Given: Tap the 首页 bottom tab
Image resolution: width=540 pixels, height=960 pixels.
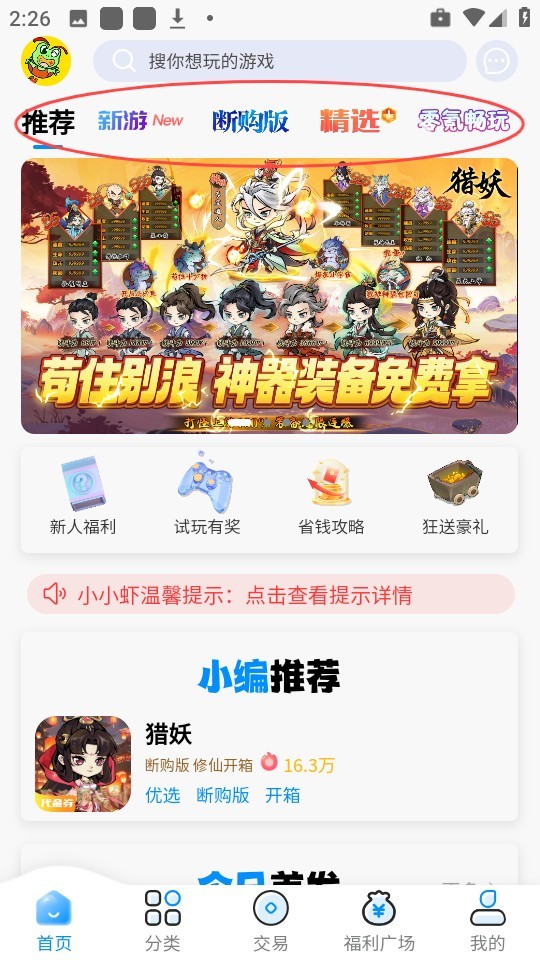Looking at the screenshot, I should (54, 921).
